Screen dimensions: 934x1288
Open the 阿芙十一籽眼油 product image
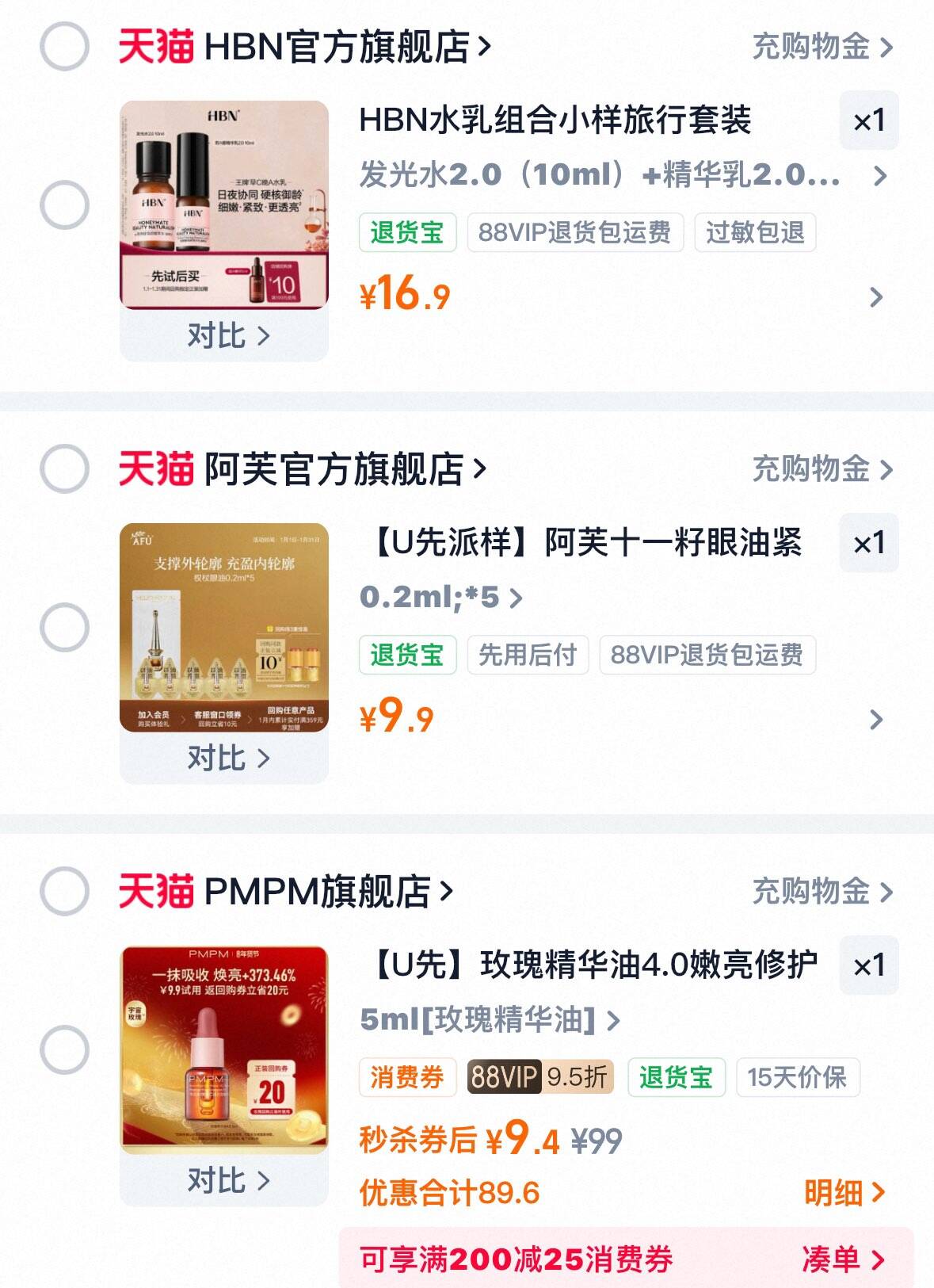coord(224,627)
